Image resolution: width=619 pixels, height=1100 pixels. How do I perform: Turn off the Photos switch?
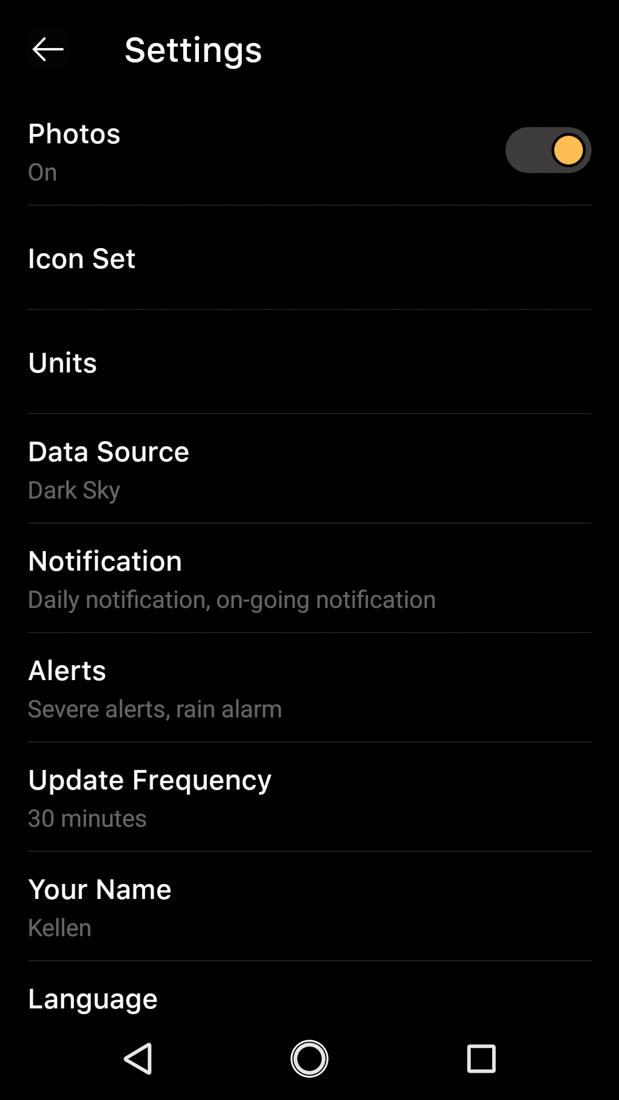(548, 151)
